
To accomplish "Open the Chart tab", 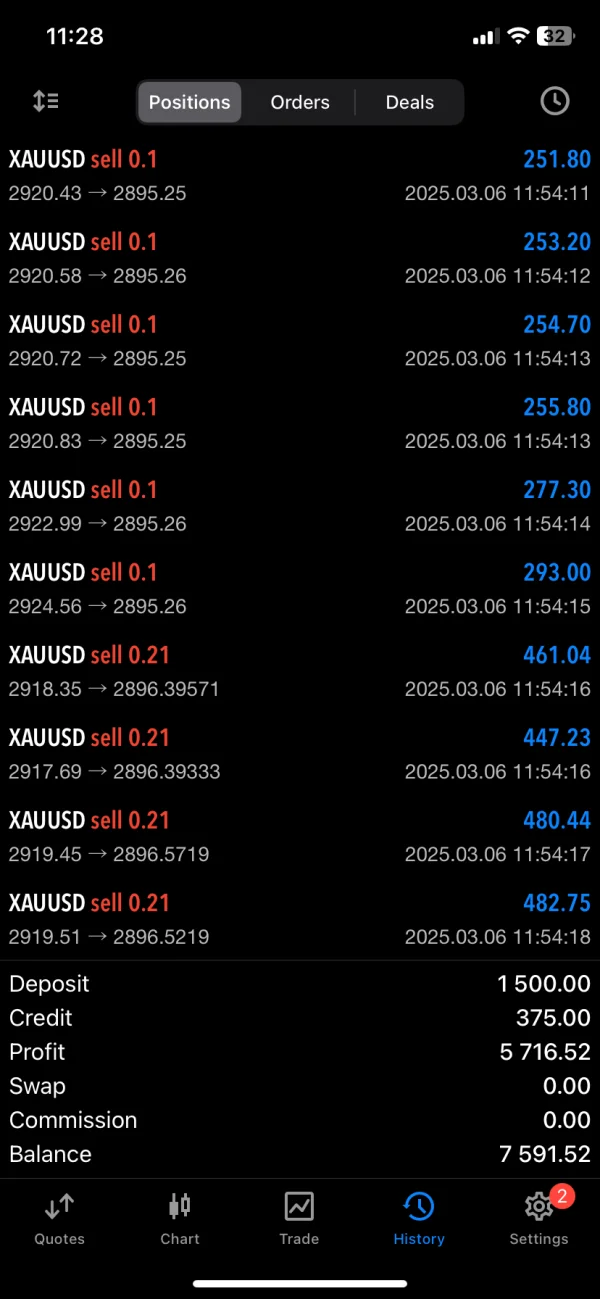I will (180, 1219).
